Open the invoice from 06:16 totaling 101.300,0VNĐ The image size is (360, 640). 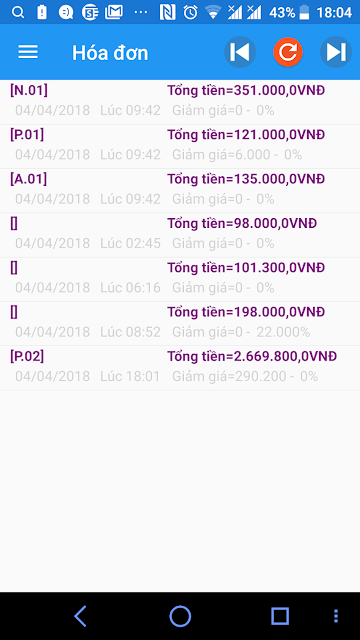180,280
